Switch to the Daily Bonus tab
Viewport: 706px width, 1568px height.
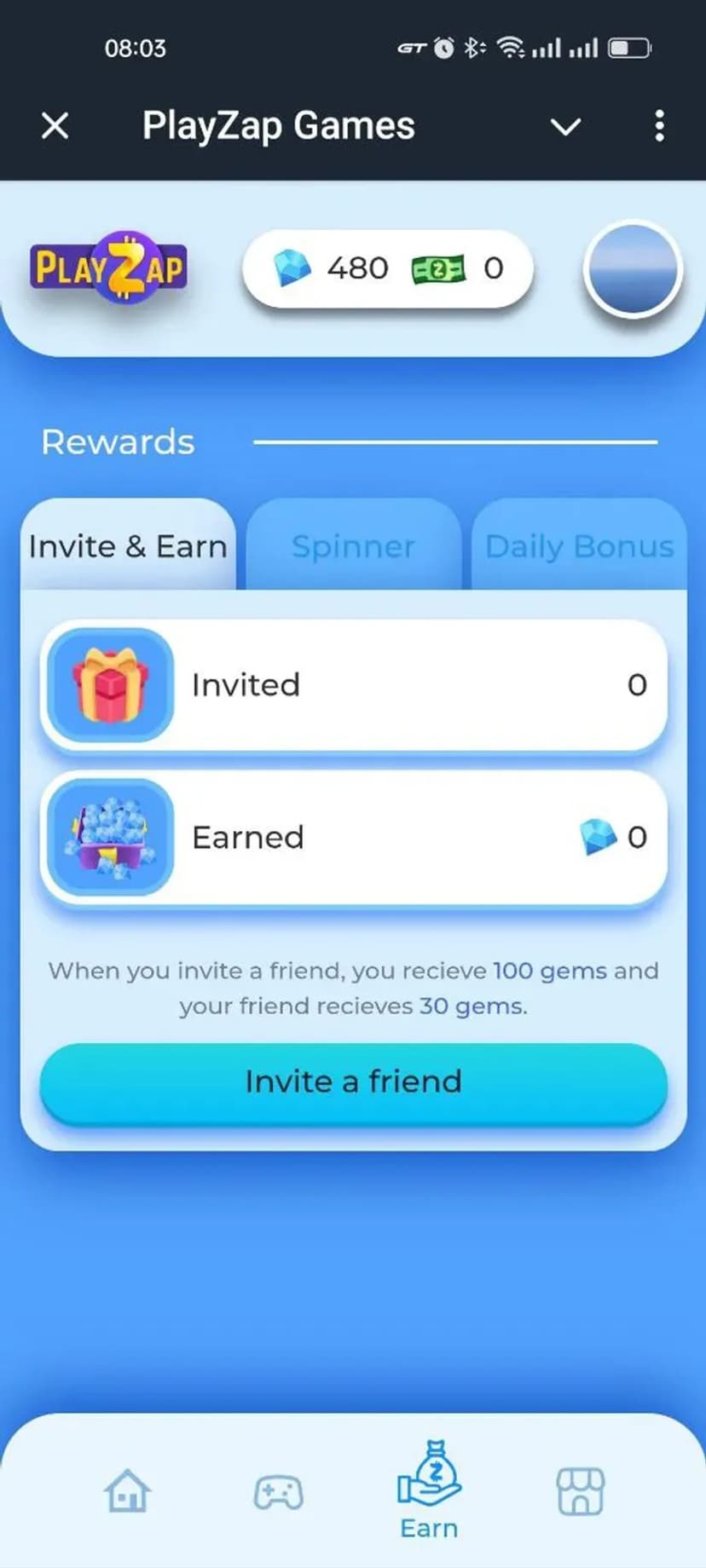(579, 546)
